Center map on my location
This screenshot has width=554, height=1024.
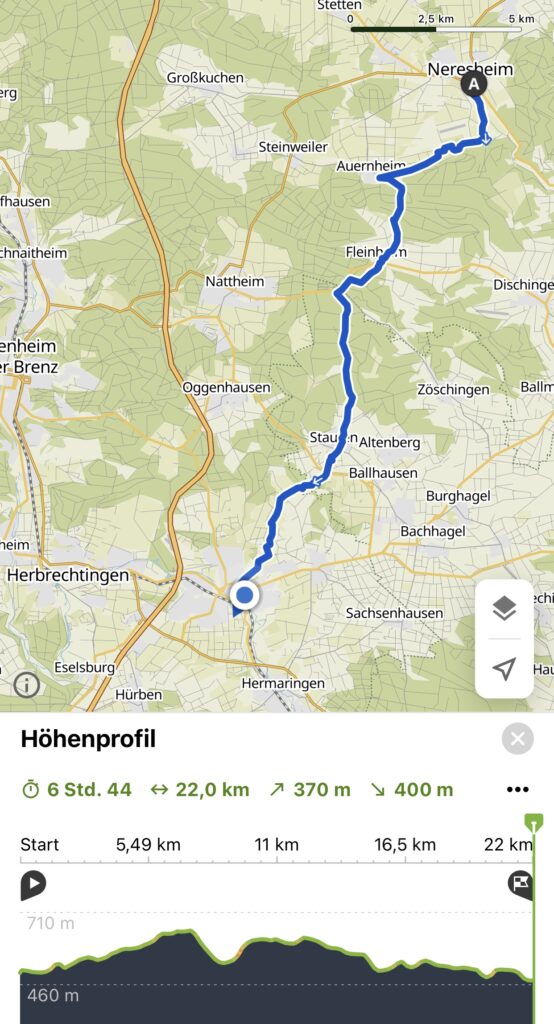[x=504, y=669]
